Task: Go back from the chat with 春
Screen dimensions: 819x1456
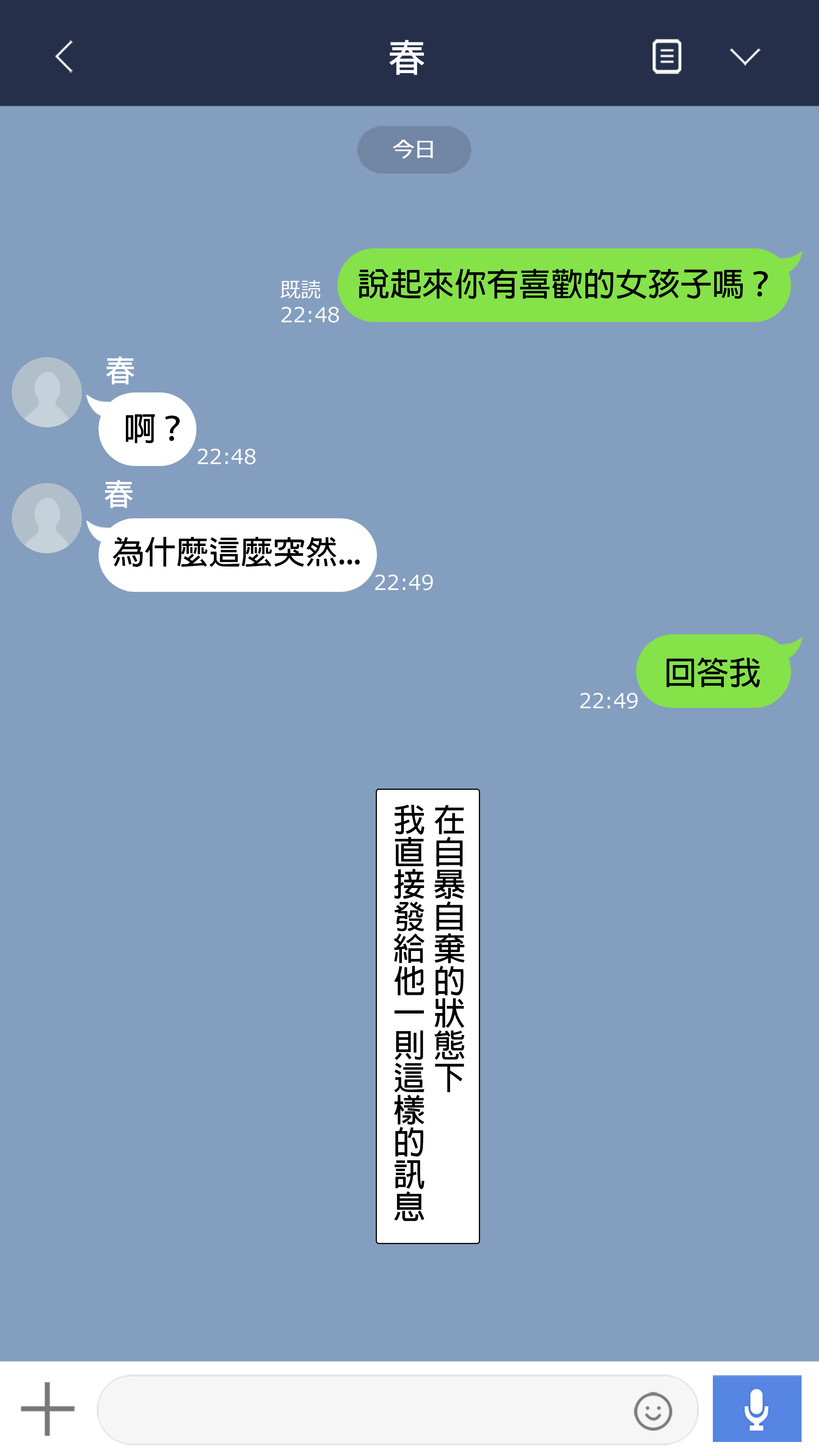Action: pos(64,56)
